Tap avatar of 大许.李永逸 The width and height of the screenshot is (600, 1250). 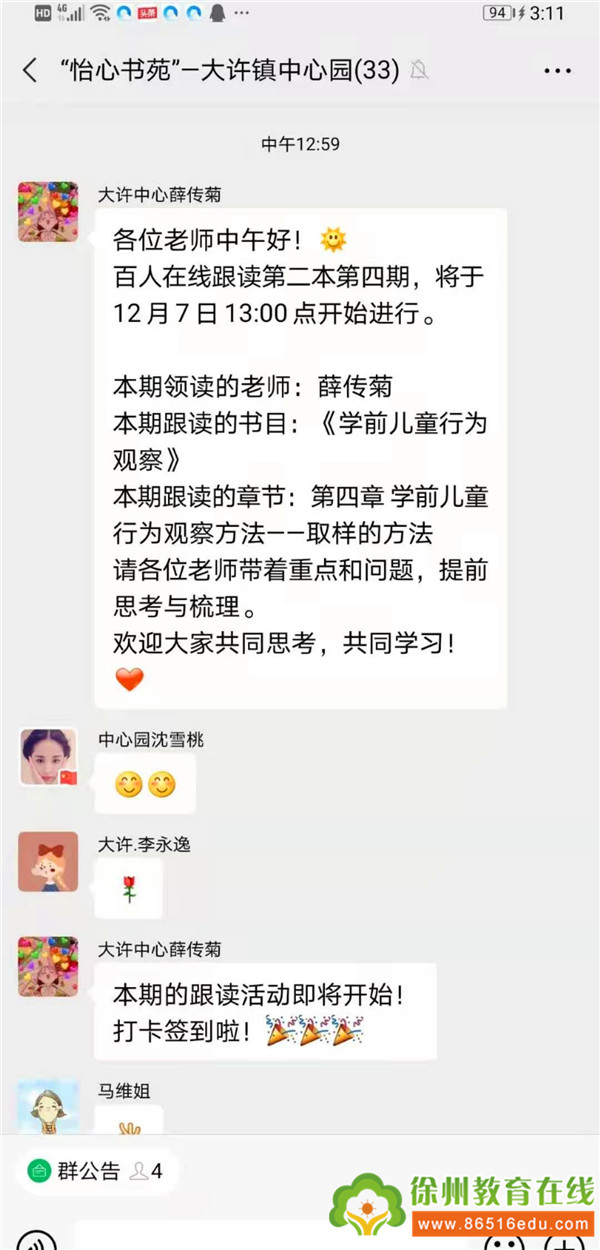[x=48, y=861]
